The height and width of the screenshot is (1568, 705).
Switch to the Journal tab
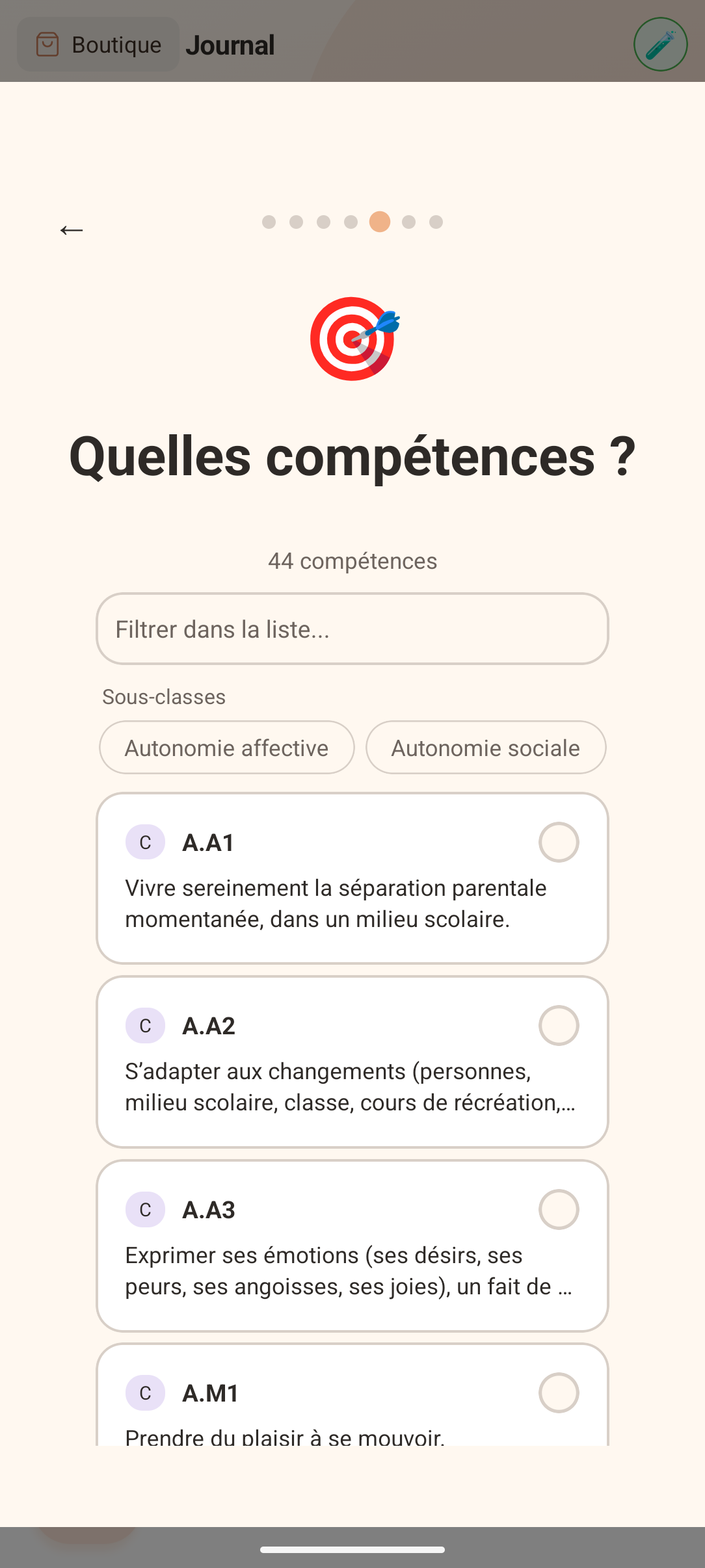point(231,44)
